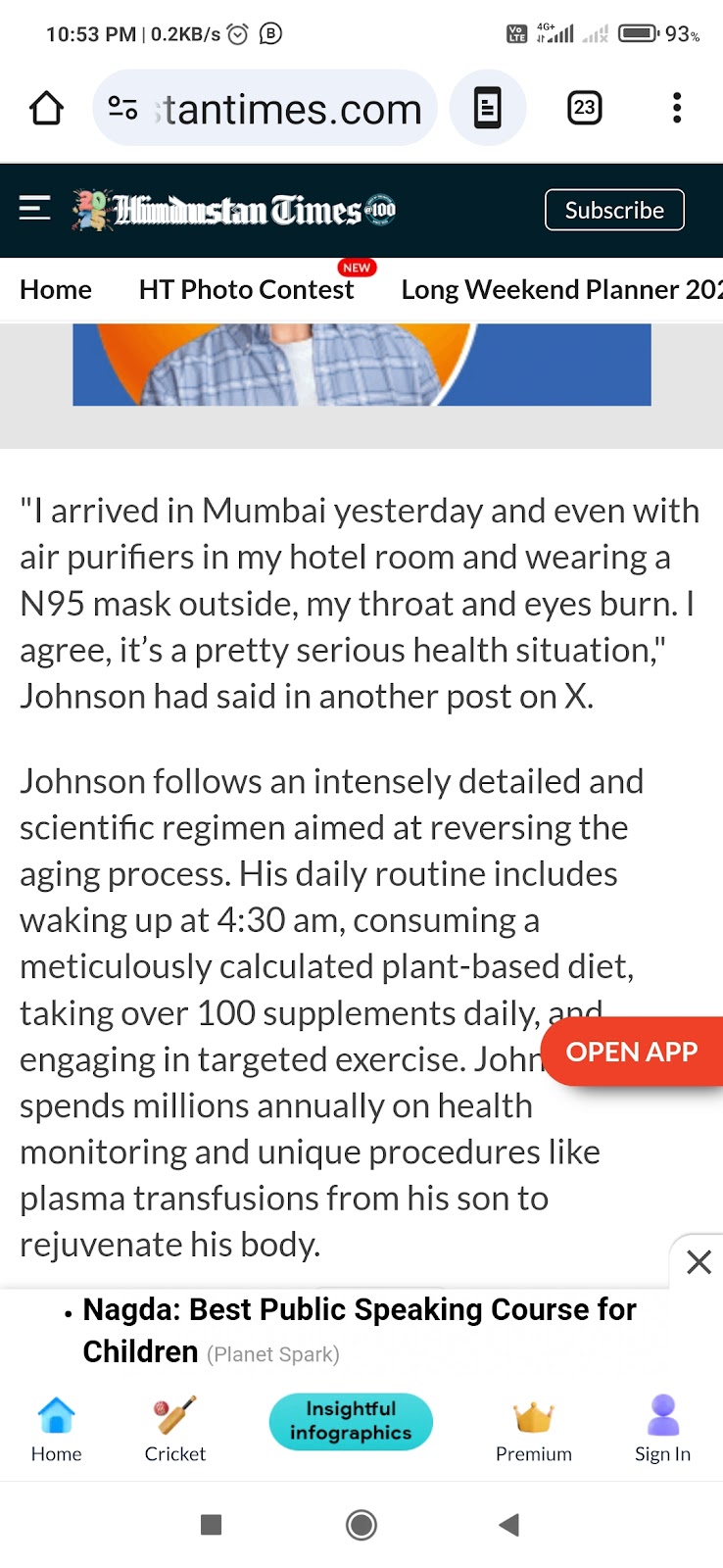Open reader mode page icon
This screenshot has width=723, height=1568.
pyautogui.click(x=487, y=108)
